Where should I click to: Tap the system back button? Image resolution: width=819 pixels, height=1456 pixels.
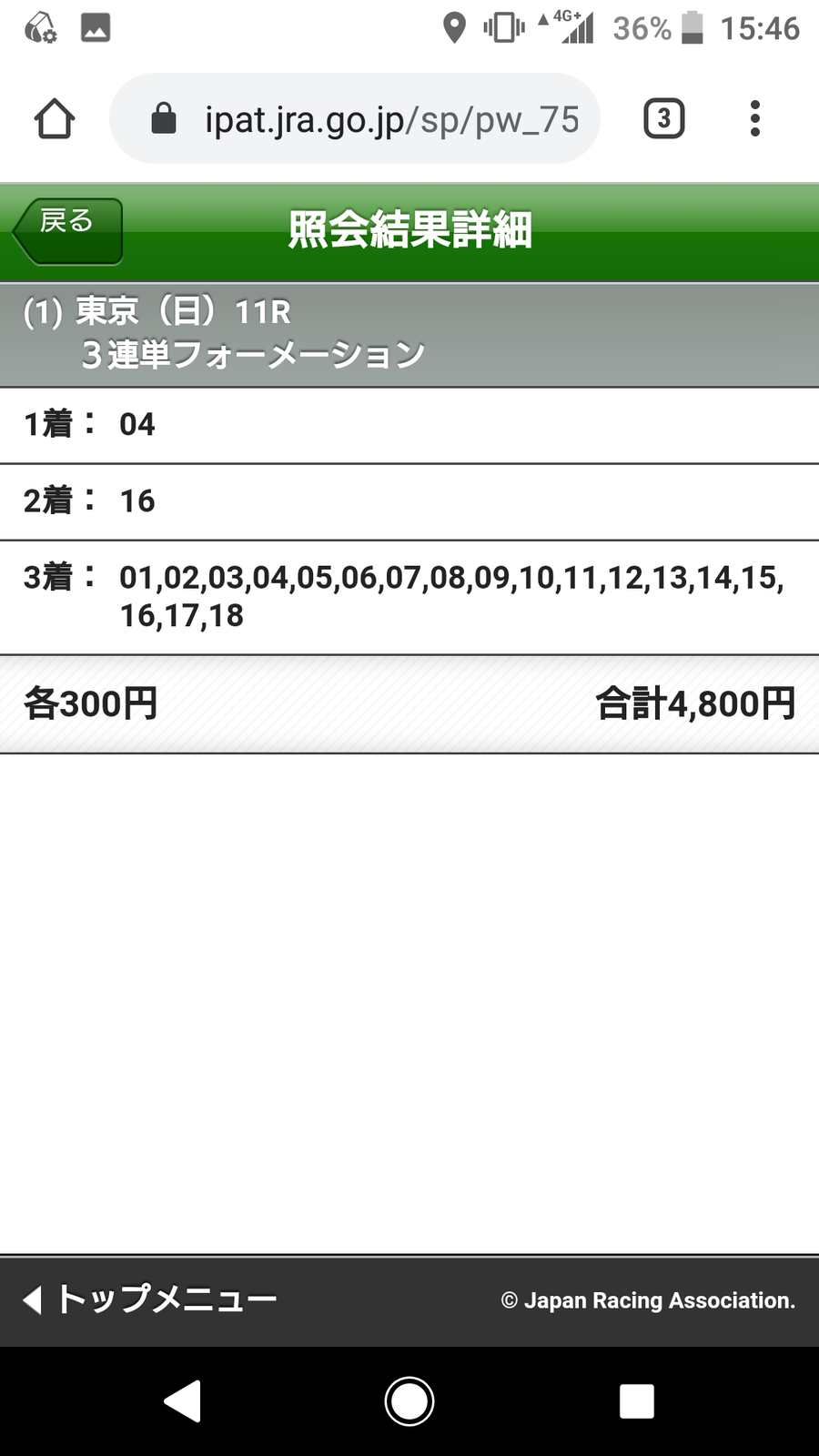182,1401
